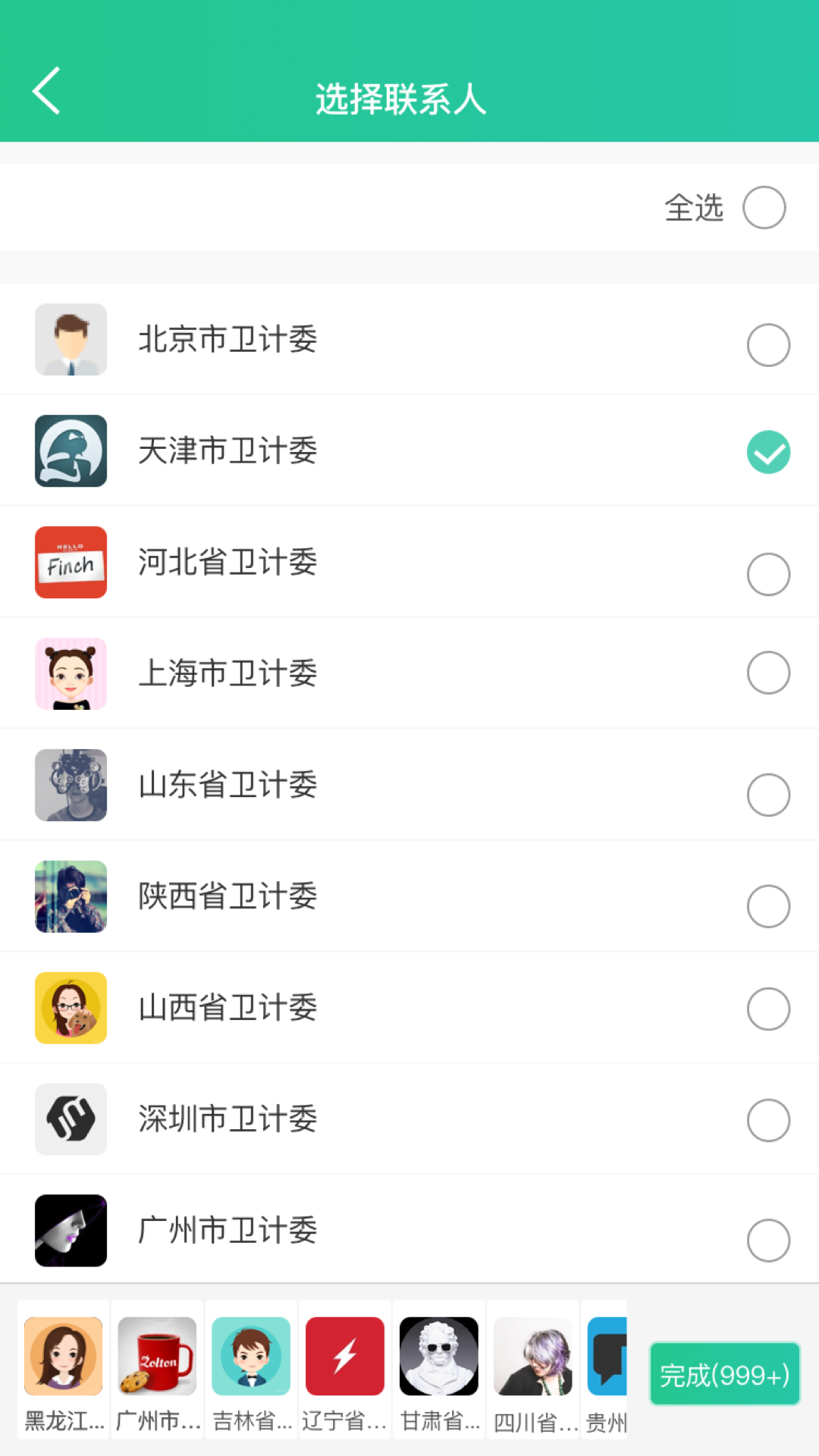Open the 上海市卫计委 cartoon avatar
The image size is (819, 1456).
tap(71, 673)
